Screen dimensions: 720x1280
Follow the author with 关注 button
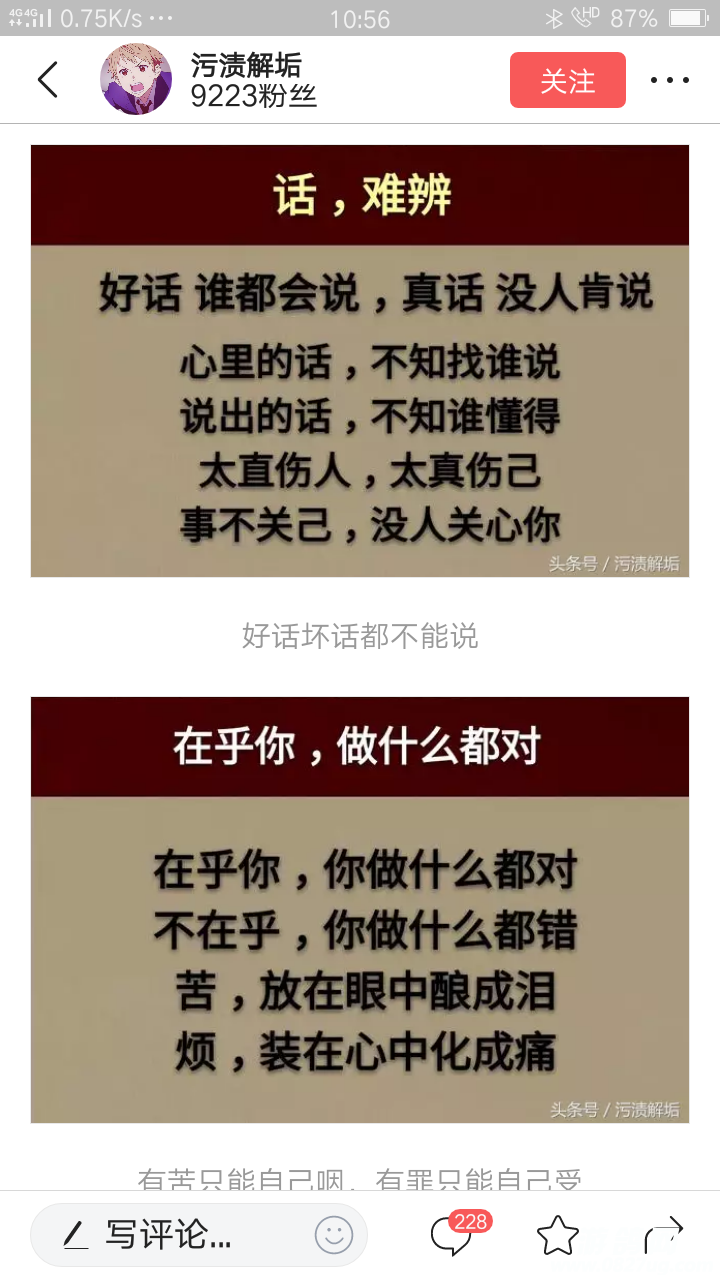pos(567,80)
